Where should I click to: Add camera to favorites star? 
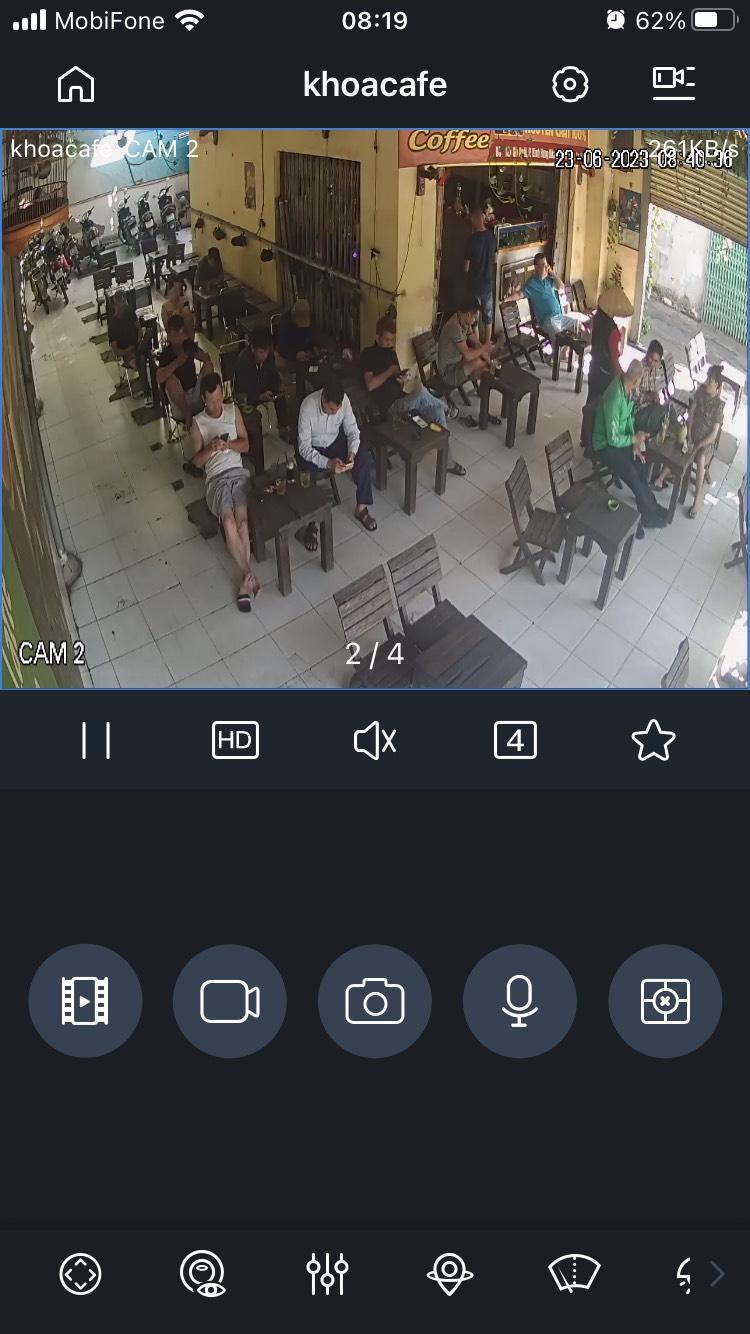coord(654,741)
